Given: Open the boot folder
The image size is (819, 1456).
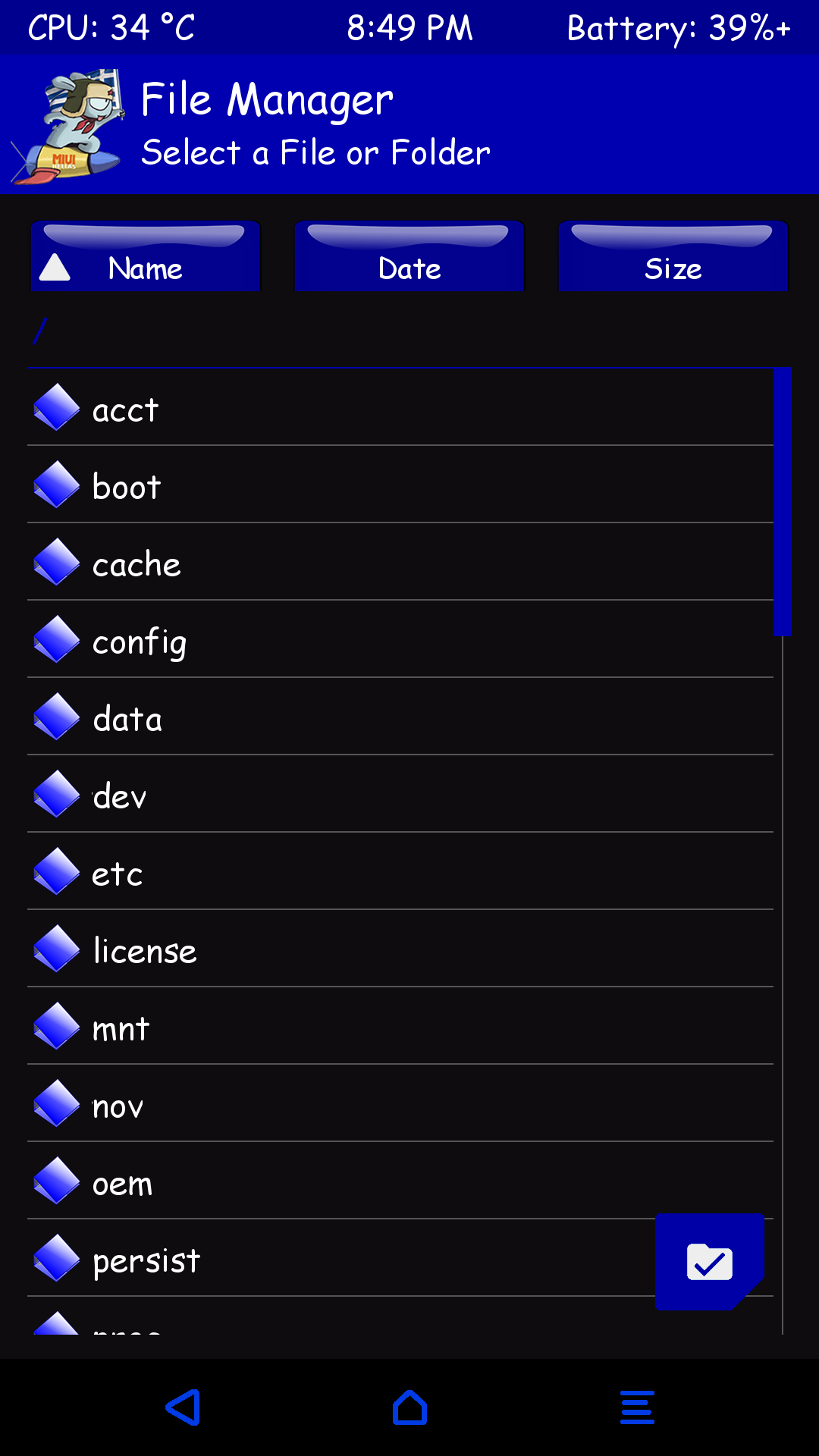Looking at the screenshot, I should 400,485.
